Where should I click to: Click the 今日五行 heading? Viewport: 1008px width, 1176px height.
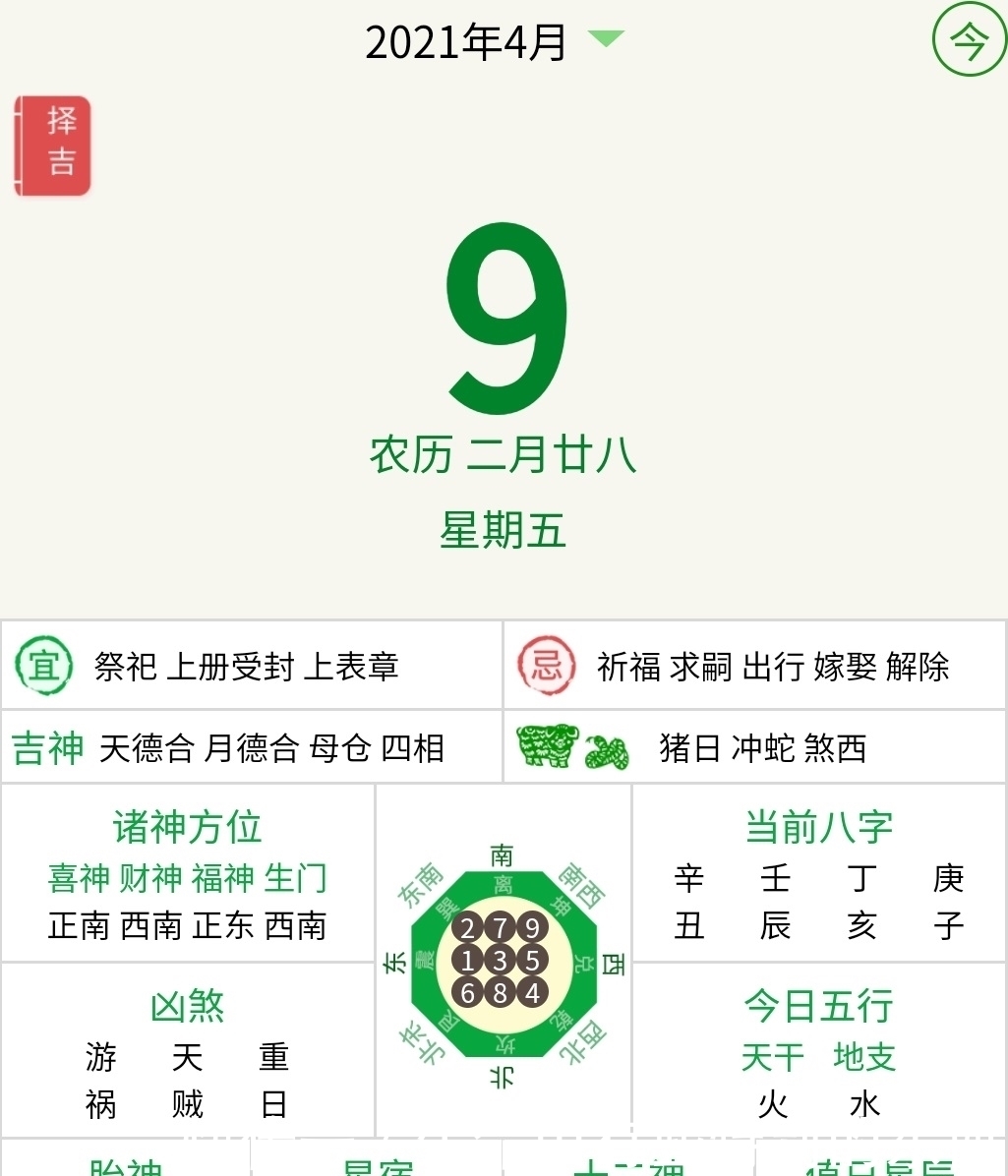[x=820, y=1005]
